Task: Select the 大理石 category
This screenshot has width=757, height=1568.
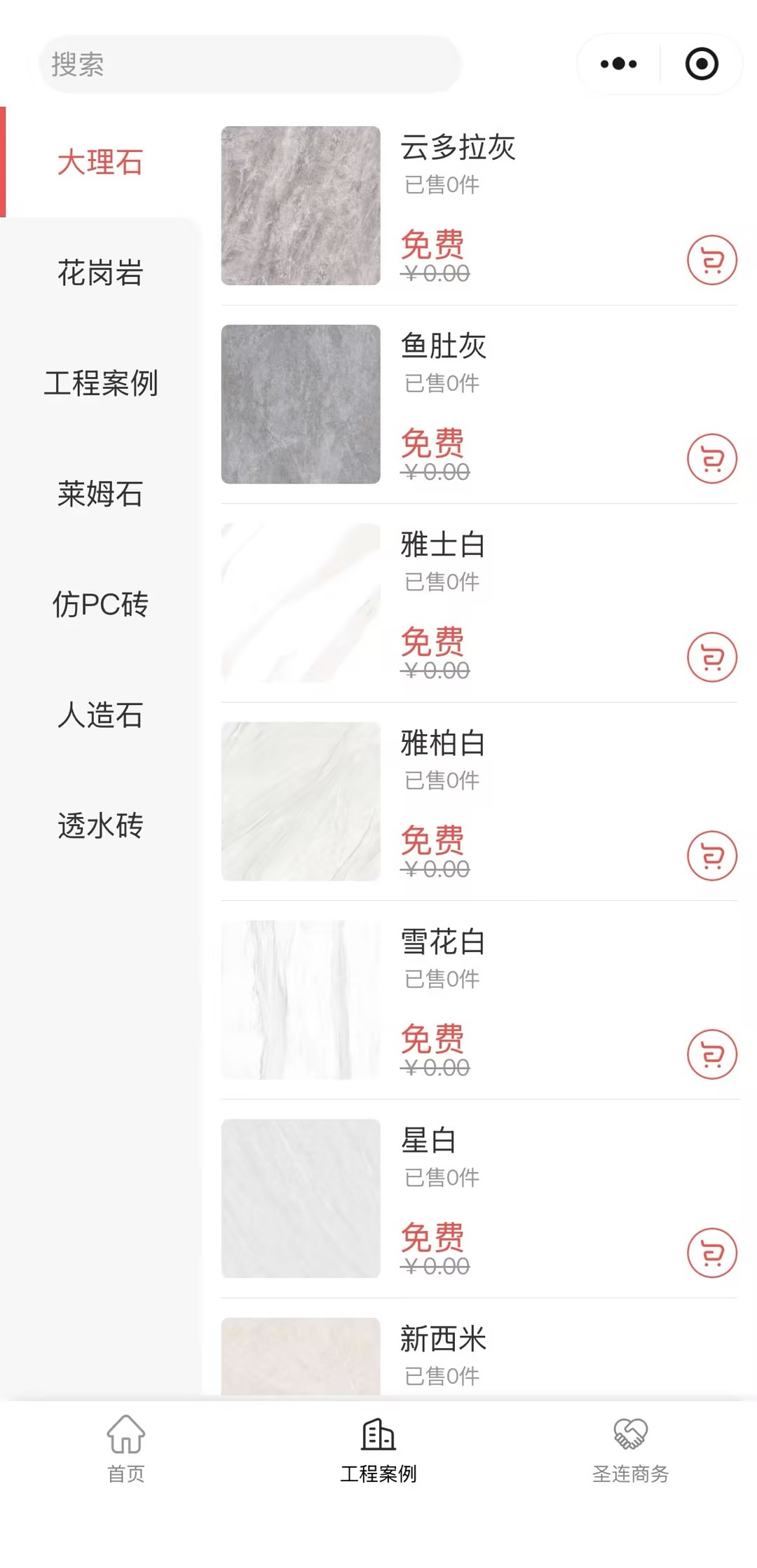Action: pos(100,162)
